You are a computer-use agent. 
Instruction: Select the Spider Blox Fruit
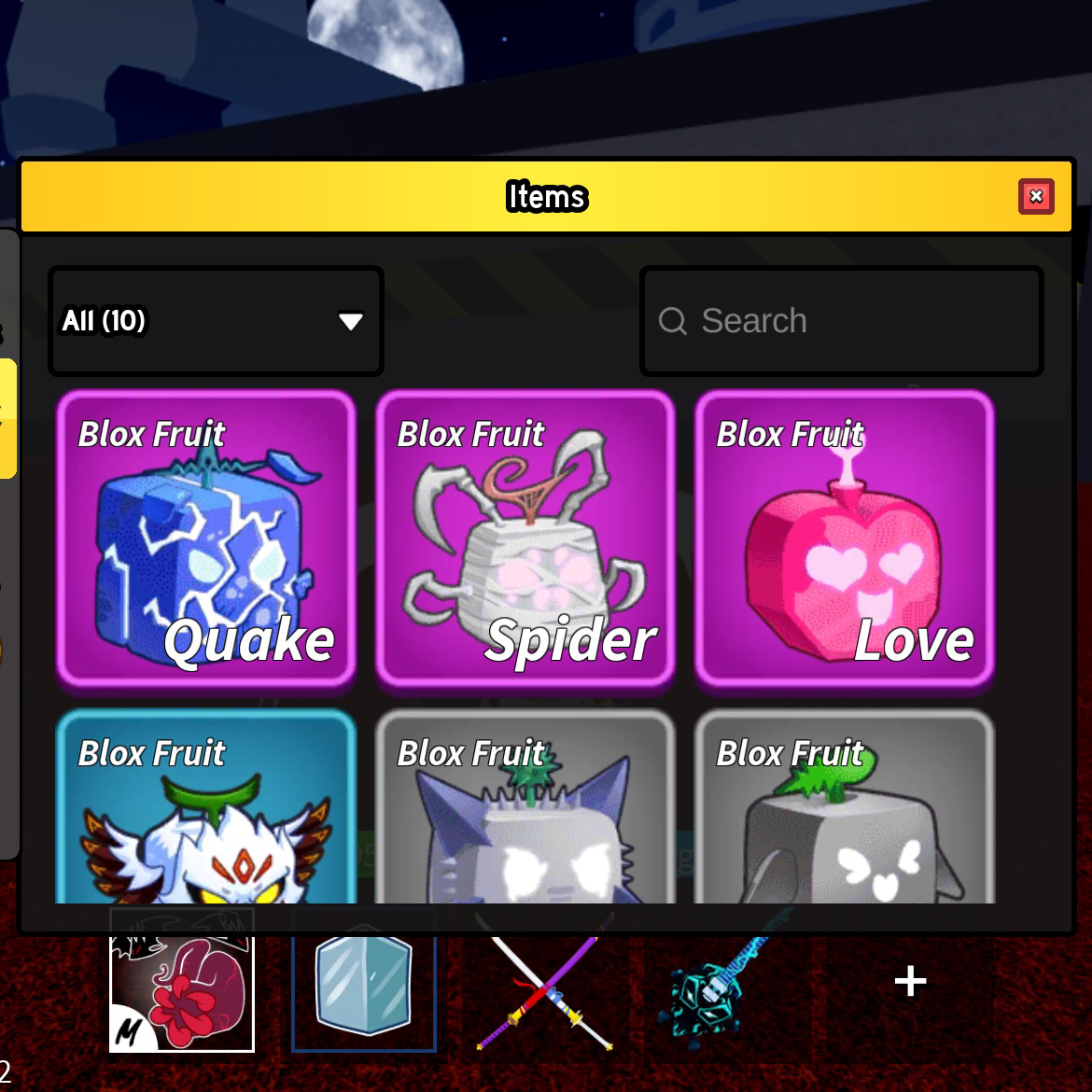525,539
